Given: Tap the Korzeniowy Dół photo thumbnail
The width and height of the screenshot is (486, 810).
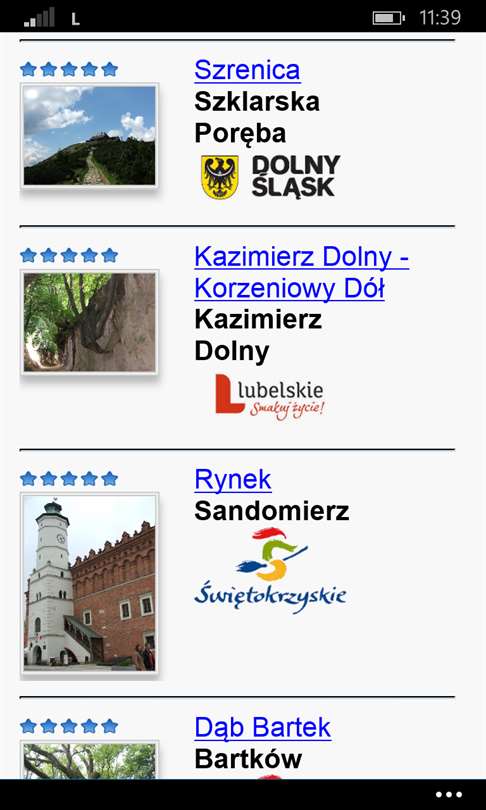Looking at the screenshot, I should coord(89,322).
